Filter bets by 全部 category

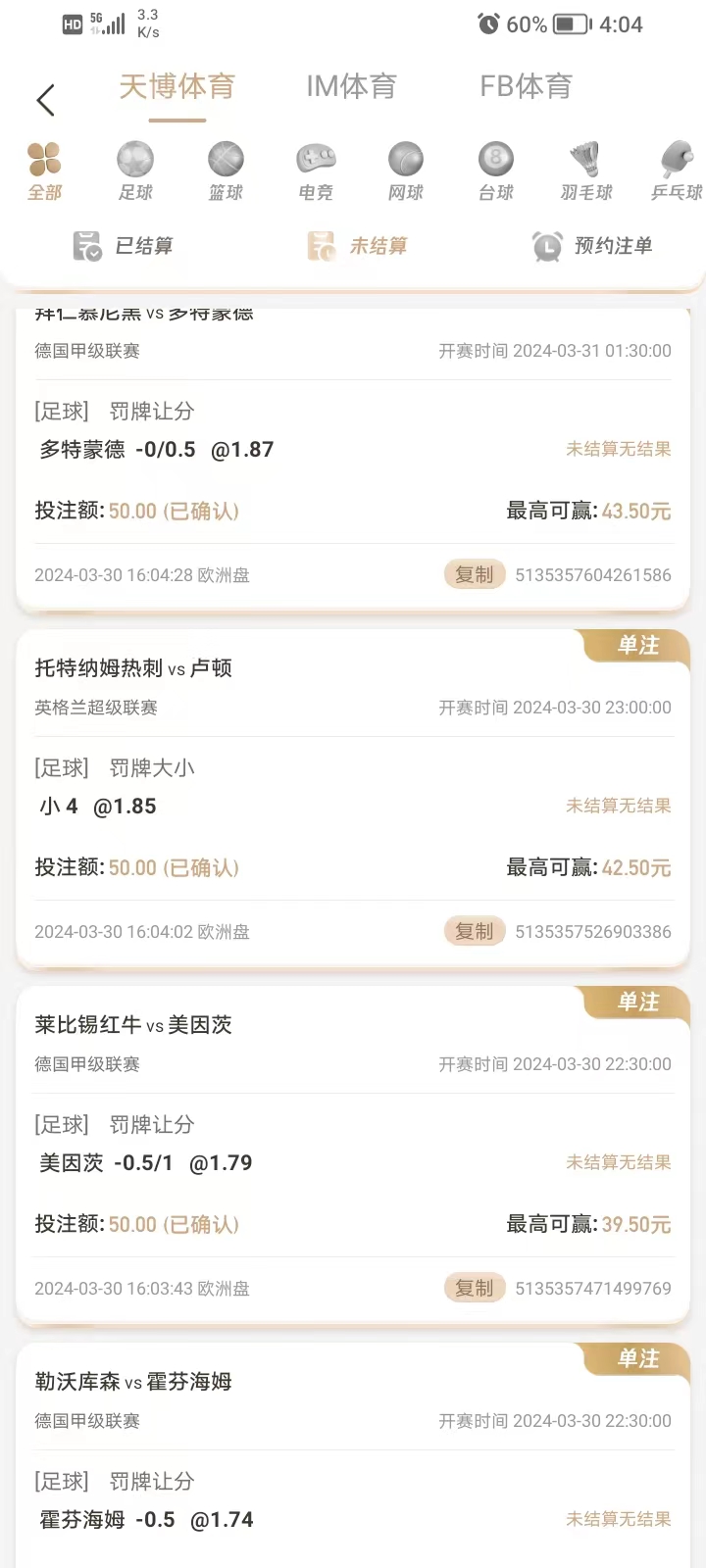tap(44, 171)
